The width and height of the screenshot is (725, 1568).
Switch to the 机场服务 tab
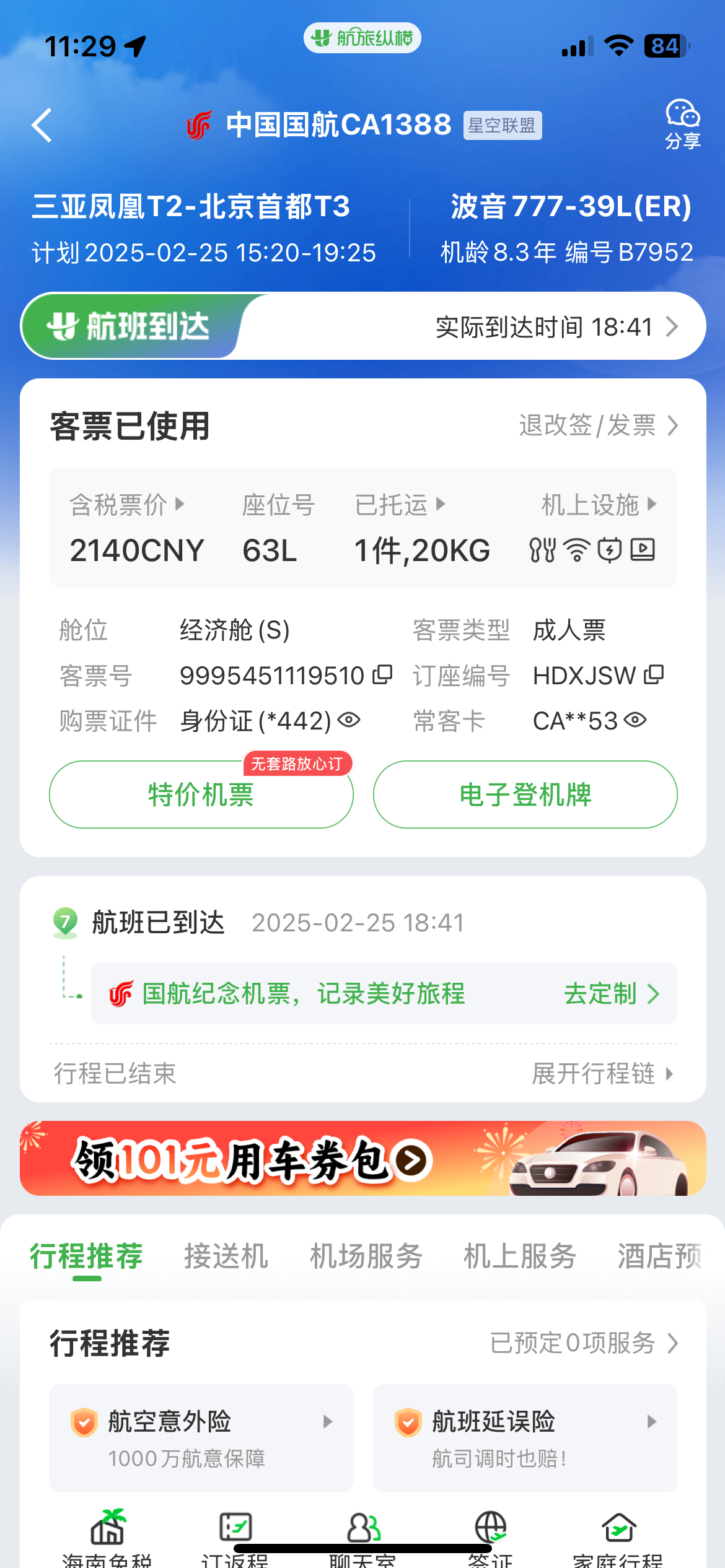coord(366,1257)
